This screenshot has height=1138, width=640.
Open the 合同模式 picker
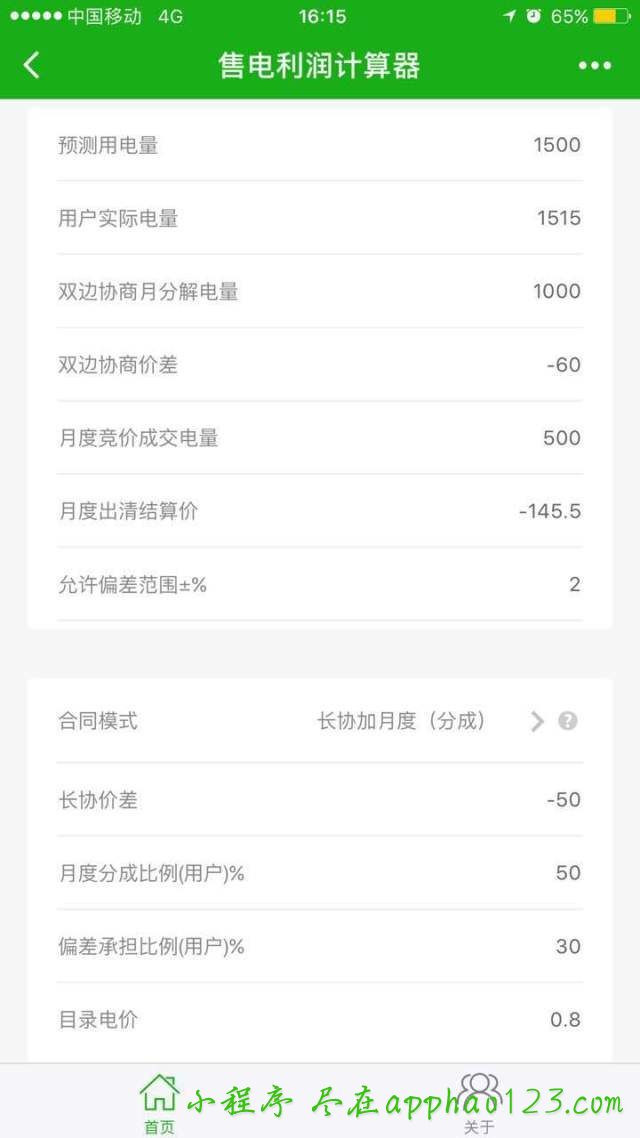[x=430, y=721]
